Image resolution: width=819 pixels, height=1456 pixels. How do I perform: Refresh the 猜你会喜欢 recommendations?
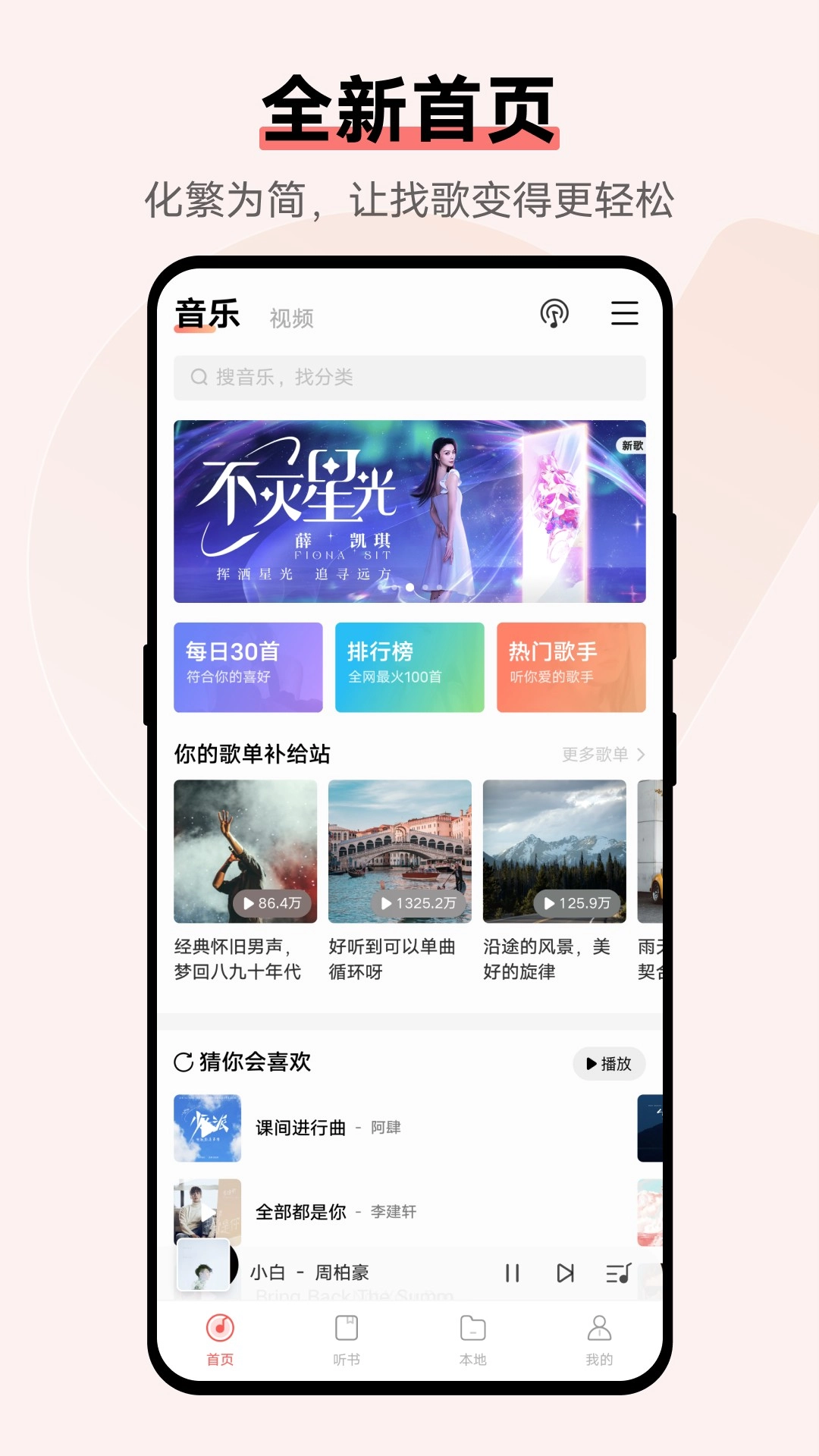pos(184,1063)
